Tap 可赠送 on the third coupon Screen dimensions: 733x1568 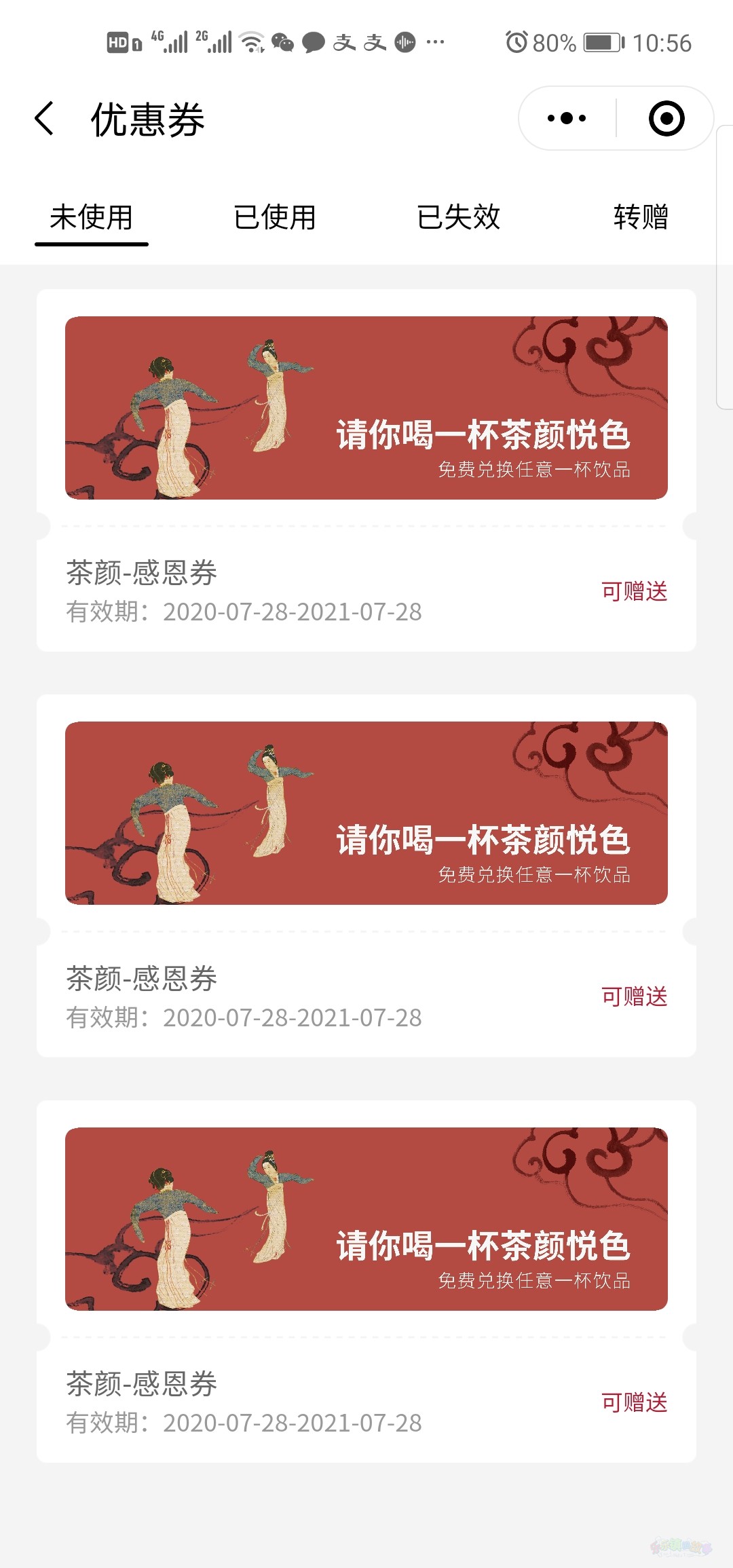tap(634, 1402)
